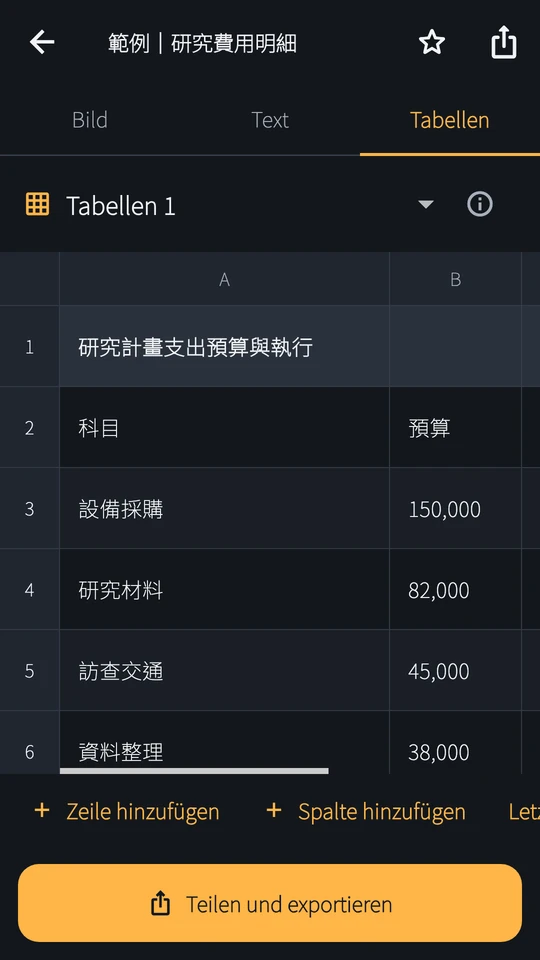Add a row with Zeile hinzufügen
The image size is (540, 960).
pos(127,812)
